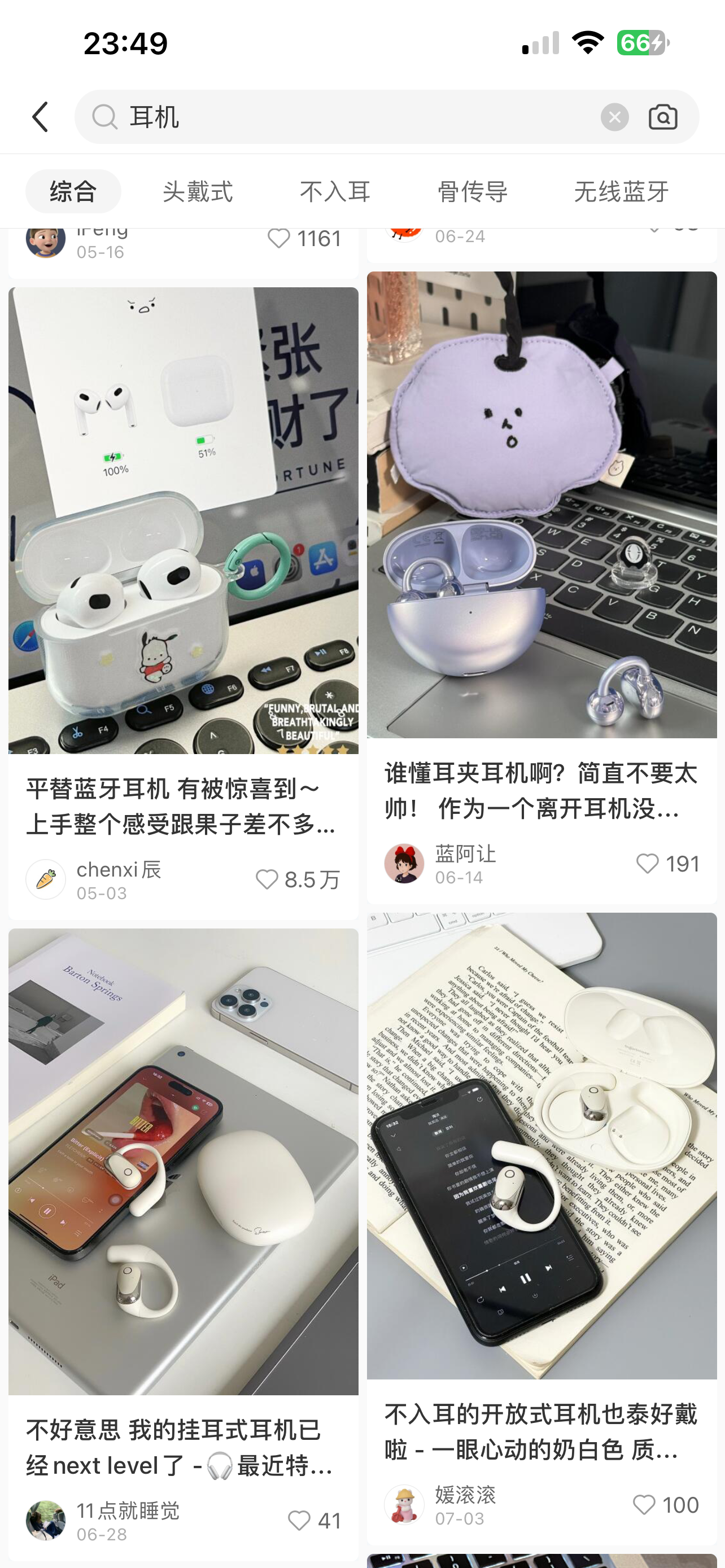Switch to the 不入耳 filter tab
The height and width of the screenshot is (1568, 725).
335,192
